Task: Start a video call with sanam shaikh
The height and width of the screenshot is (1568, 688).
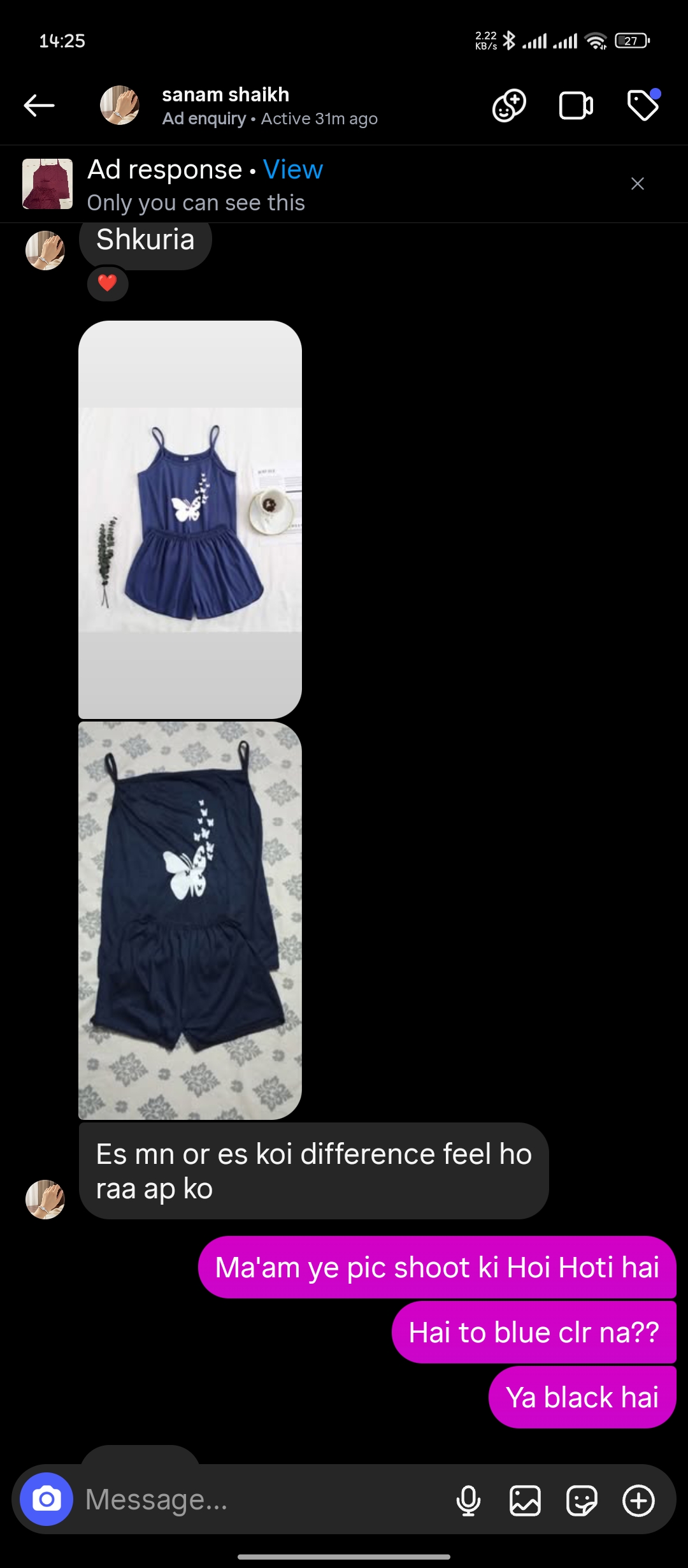Action: coord(576,105)
